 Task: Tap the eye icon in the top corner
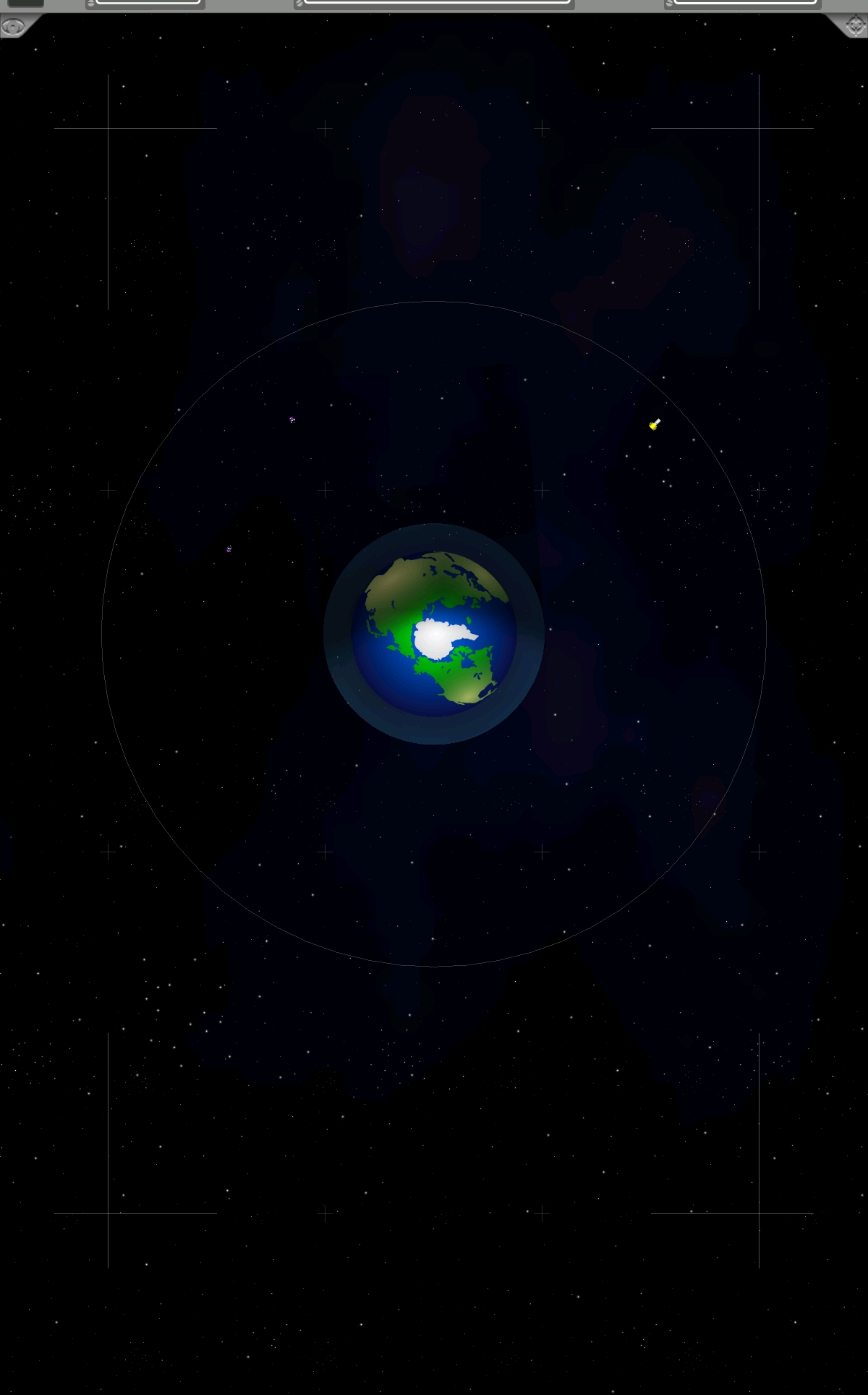13,27
